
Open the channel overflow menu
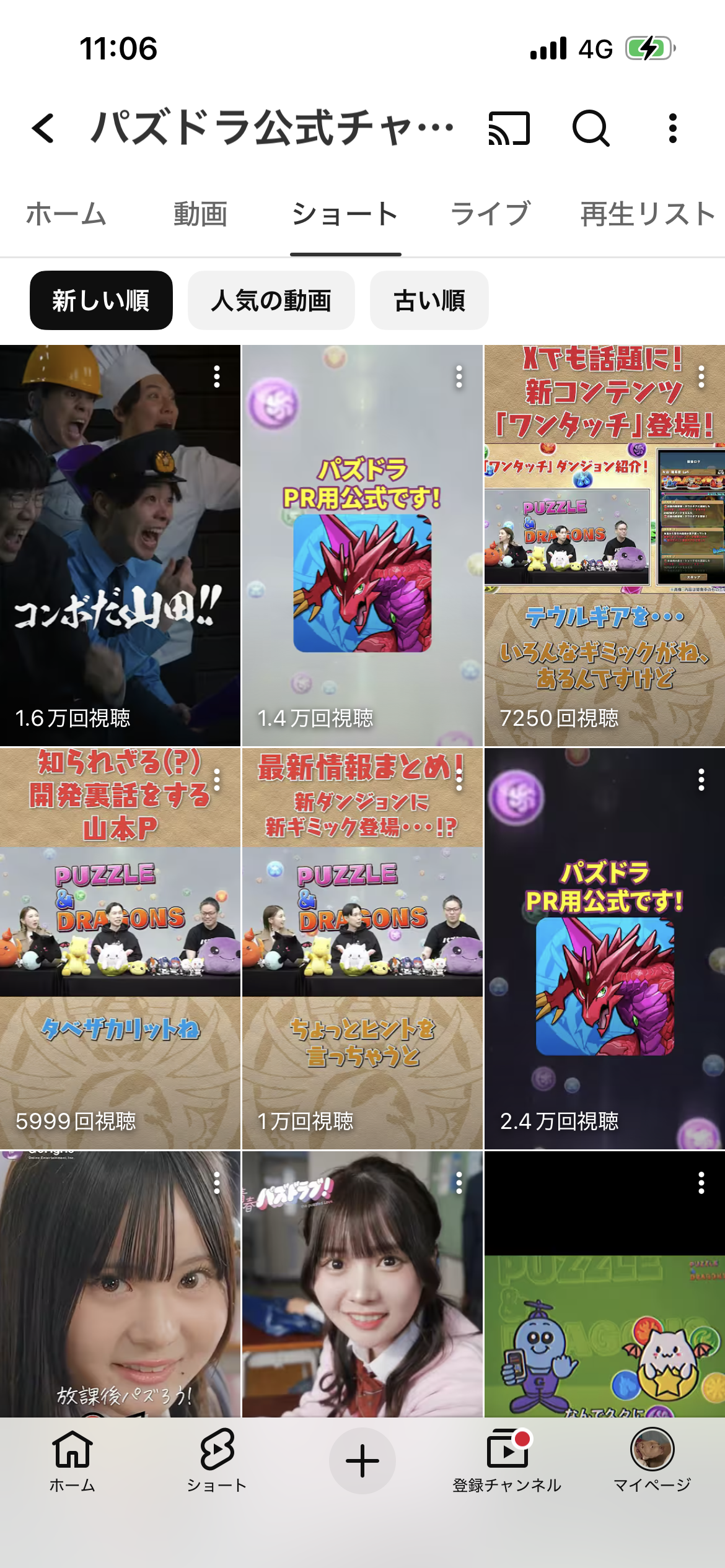pos(673,128)
